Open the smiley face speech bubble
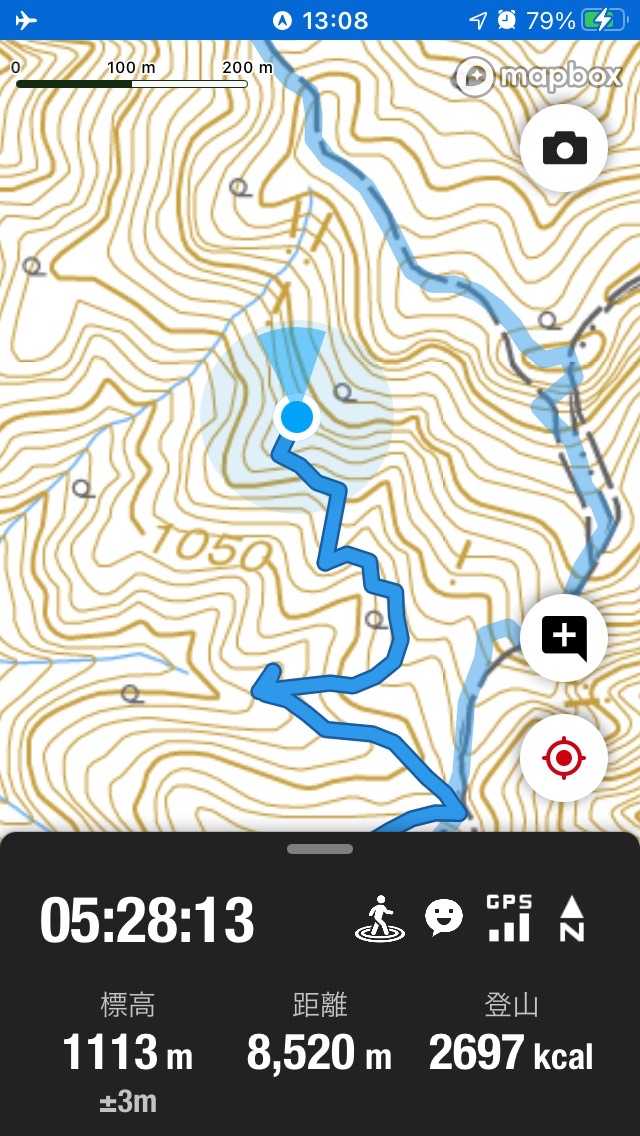This screenshot has height=1136, width=640. tap(443, 917)
